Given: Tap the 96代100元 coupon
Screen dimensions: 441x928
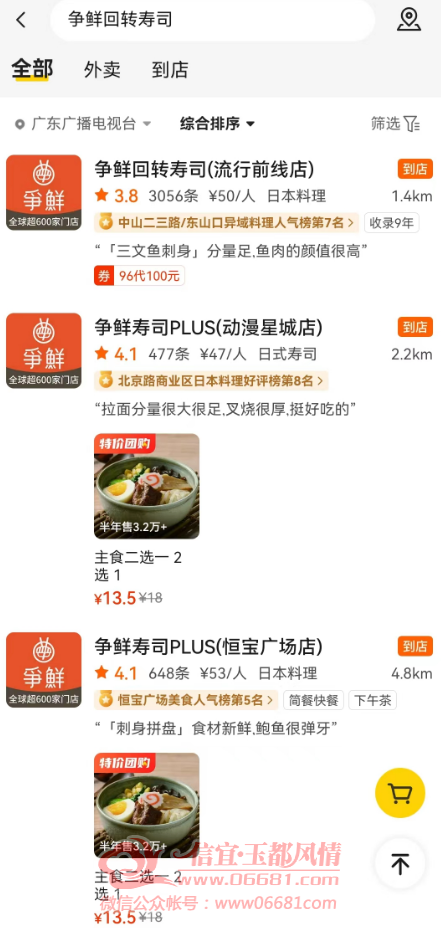Looking at the screenshot, I should pyautogui.click(x=139, y=276).
